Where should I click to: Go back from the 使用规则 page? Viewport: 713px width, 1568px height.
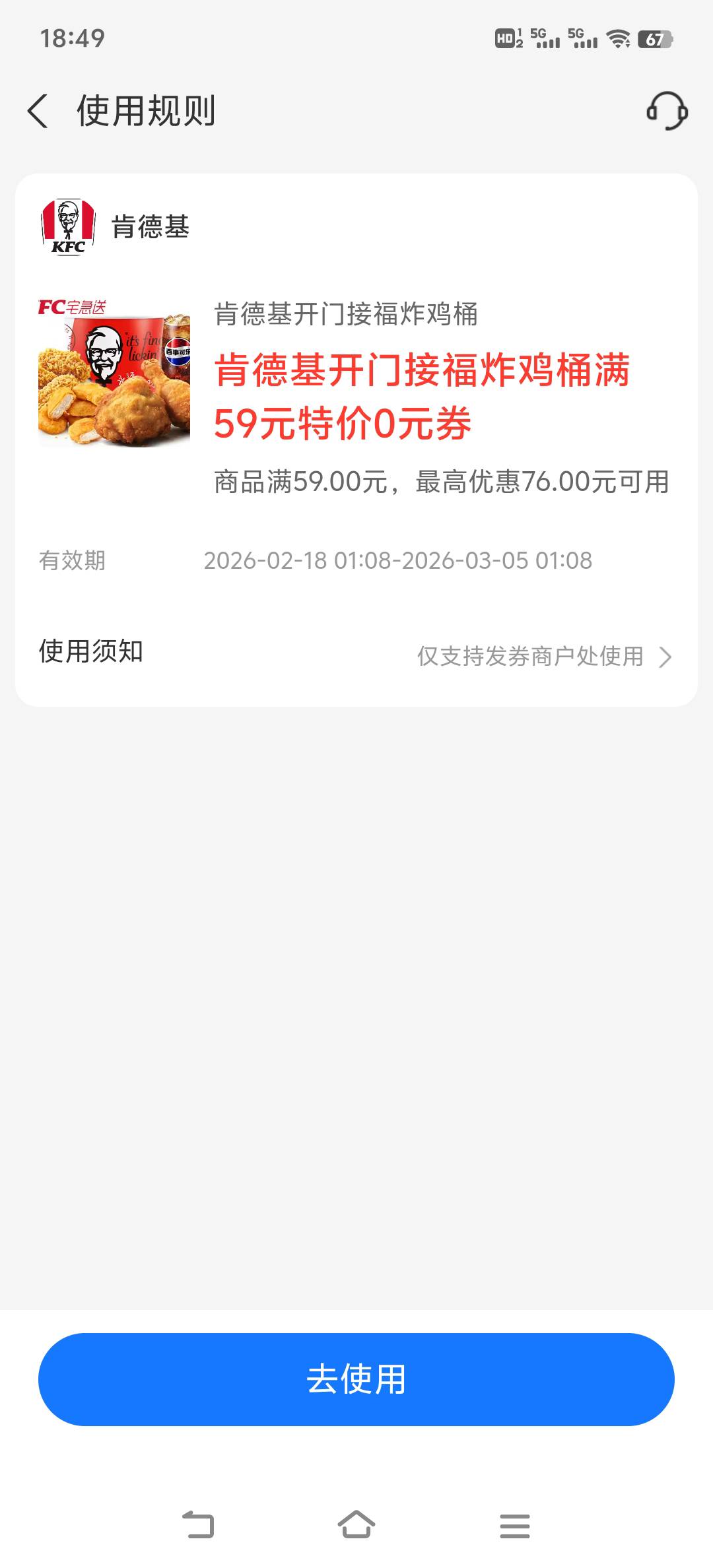point(38,111)
